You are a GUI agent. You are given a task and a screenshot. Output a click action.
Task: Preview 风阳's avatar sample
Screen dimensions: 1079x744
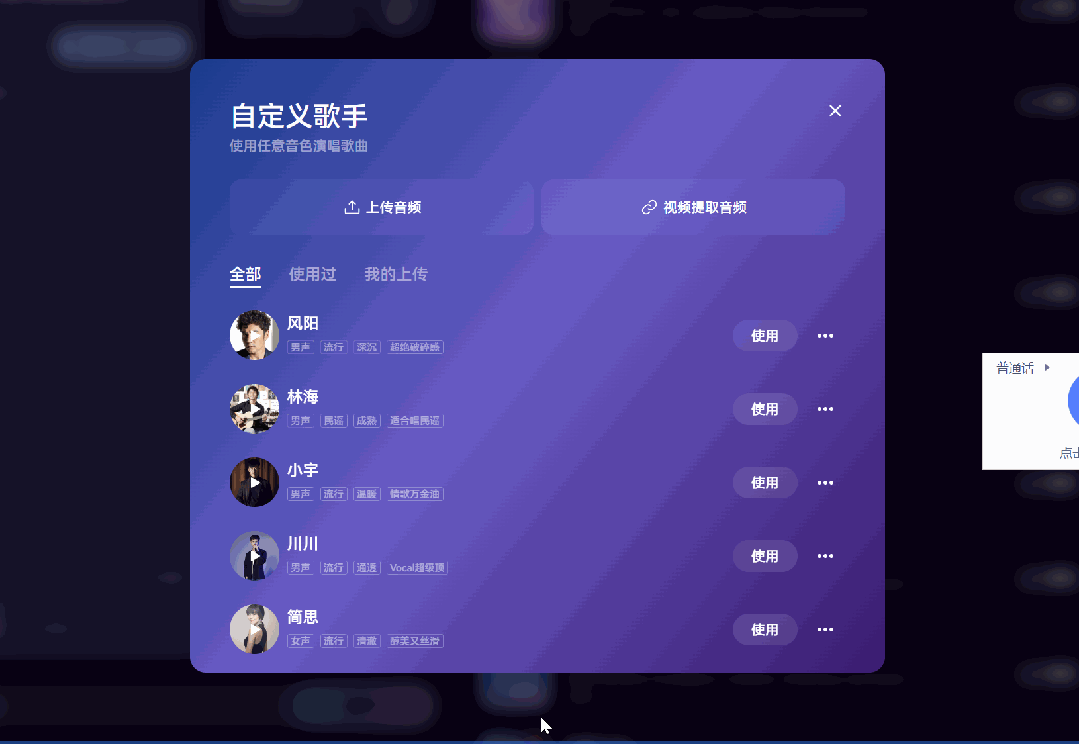coord(254,335)
